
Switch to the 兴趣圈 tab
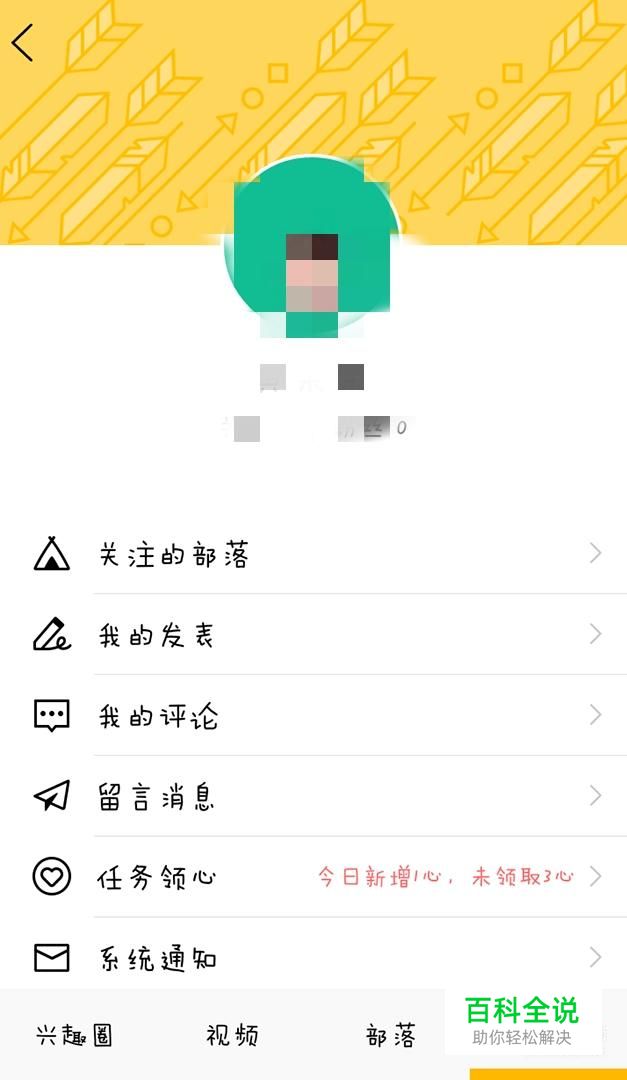tap(74, 1036)
